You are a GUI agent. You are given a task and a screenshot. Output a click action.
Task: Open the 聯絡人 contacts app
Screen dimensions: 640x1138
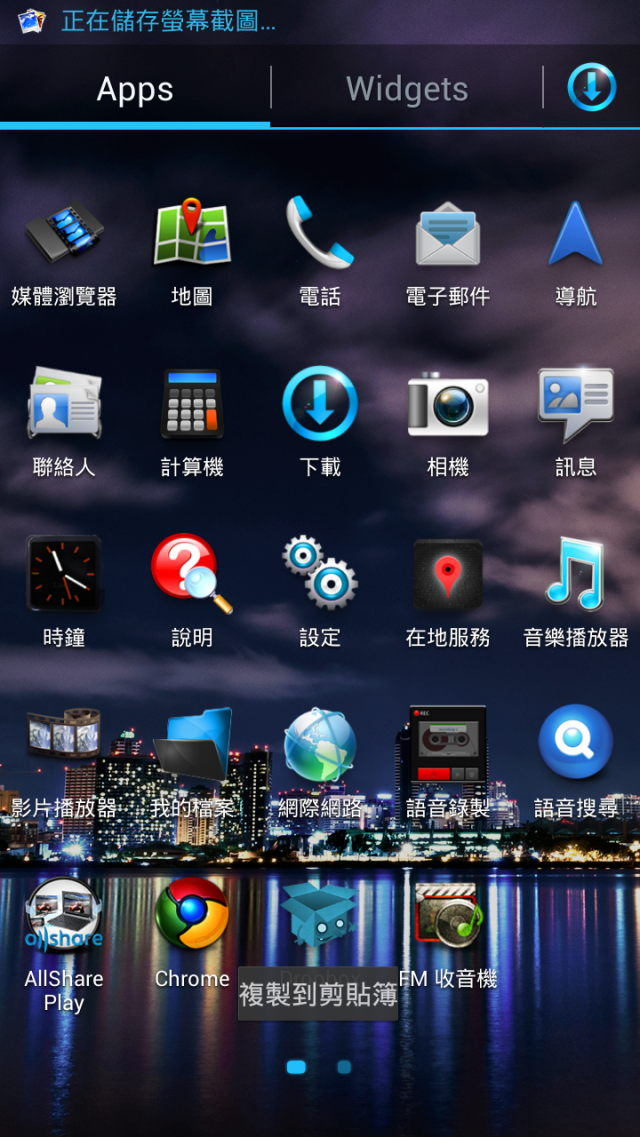coord(64,405)
